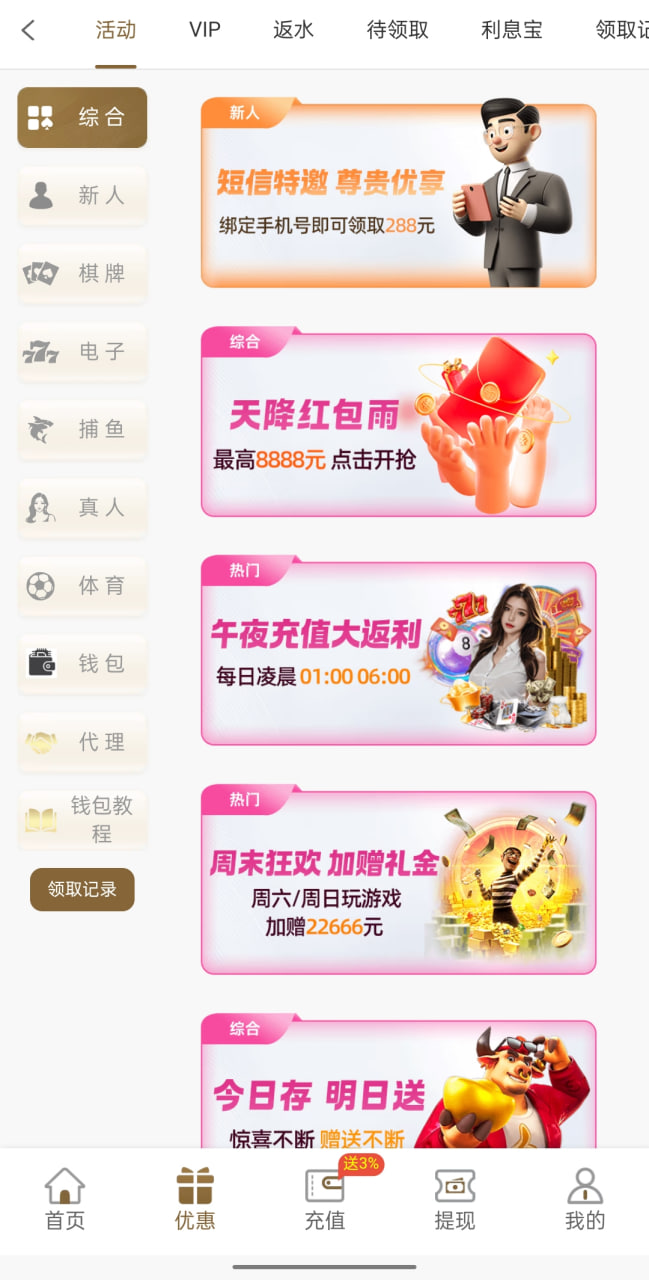This screenshot has height=1280, width=649.
Task: Select the 棋牌 category
Action: (x=82, y=273)
